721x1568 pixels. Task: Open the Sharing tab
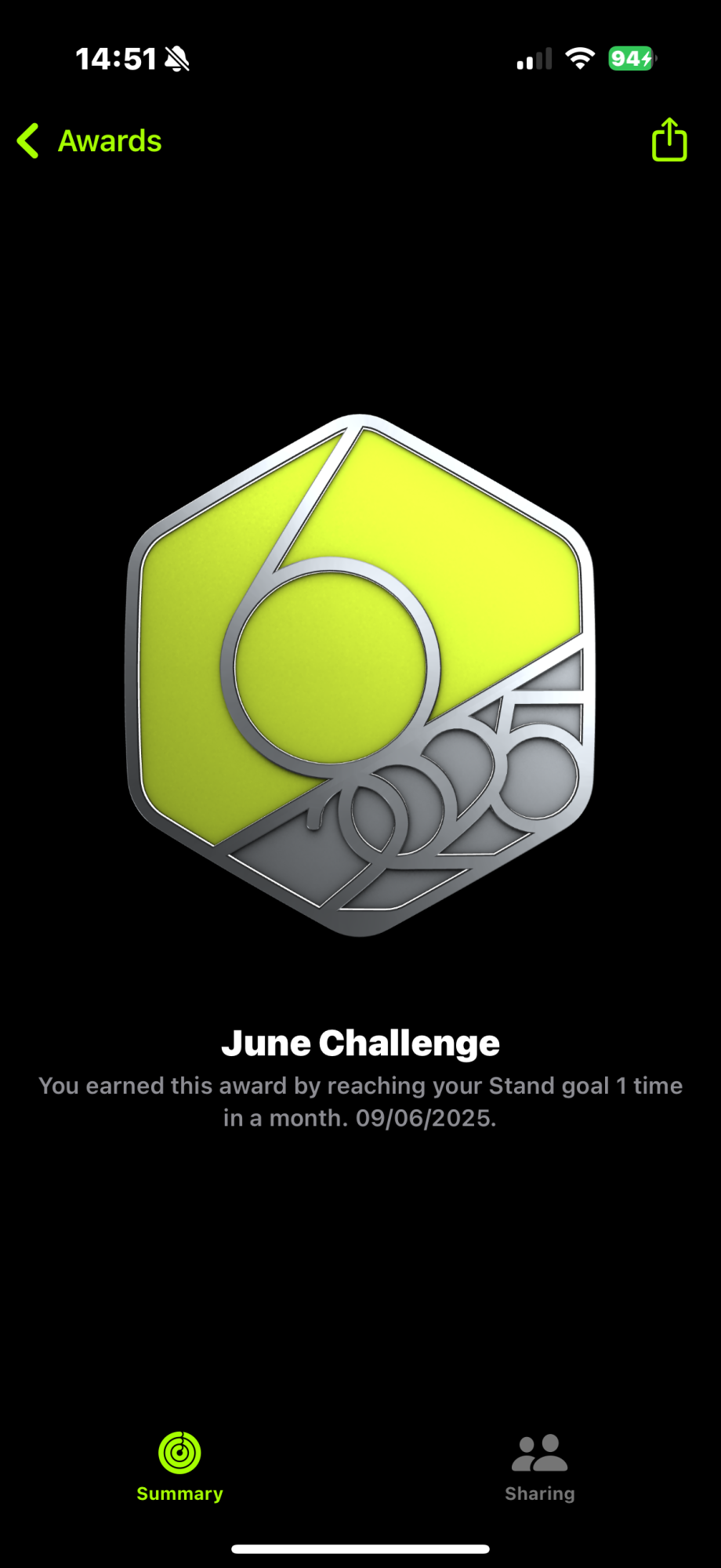[539, 1466]
